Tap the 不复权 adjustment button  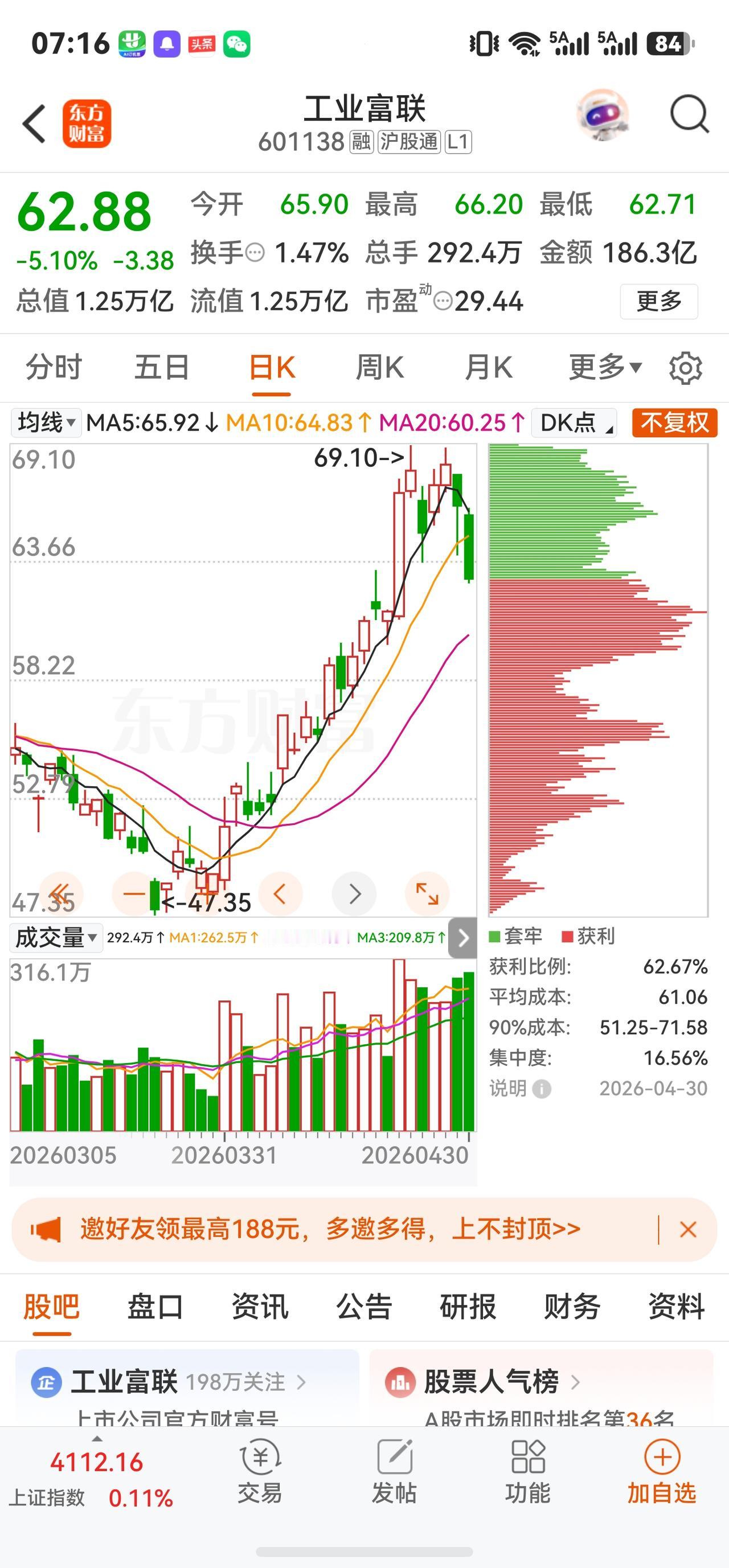(x=675, y=422)
